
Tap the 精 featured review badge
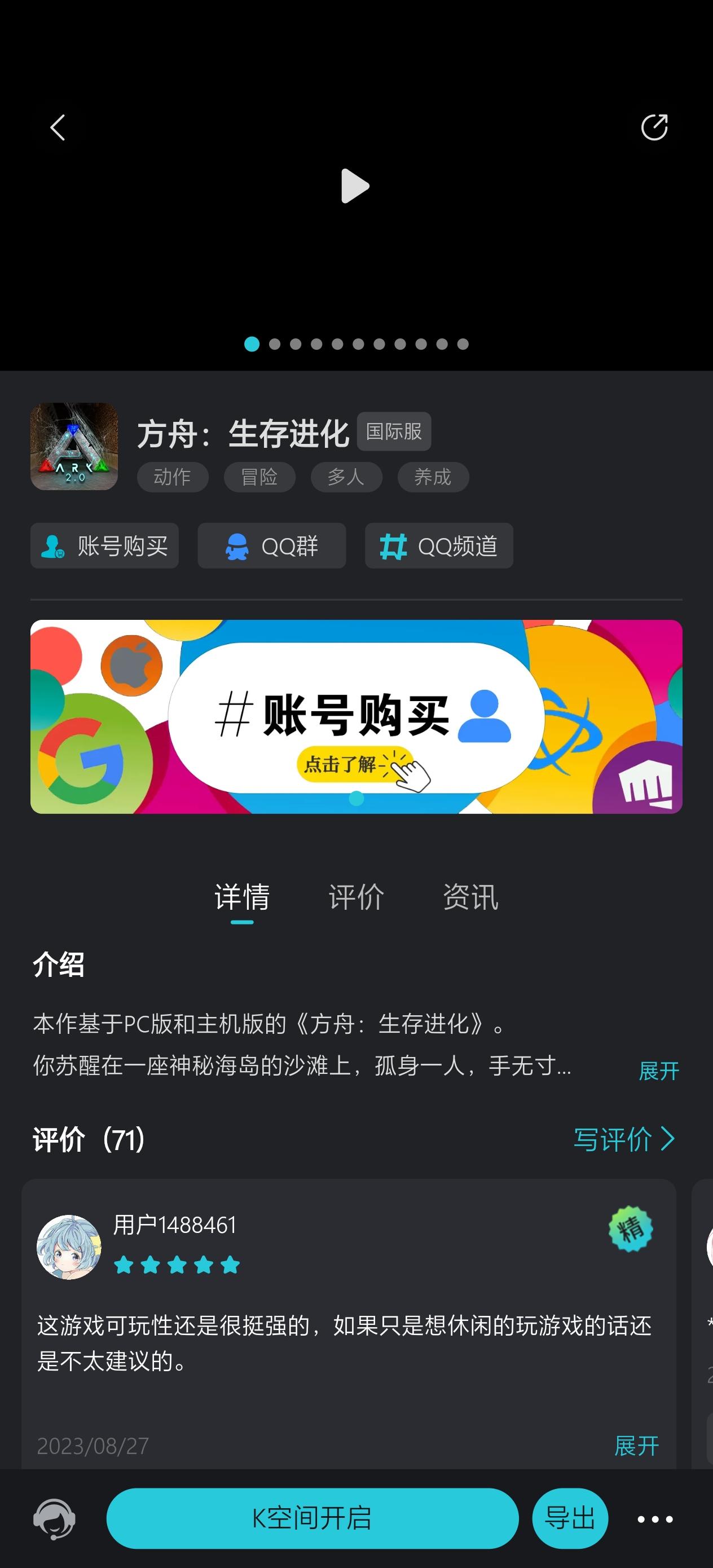(x=630, y=1229)
